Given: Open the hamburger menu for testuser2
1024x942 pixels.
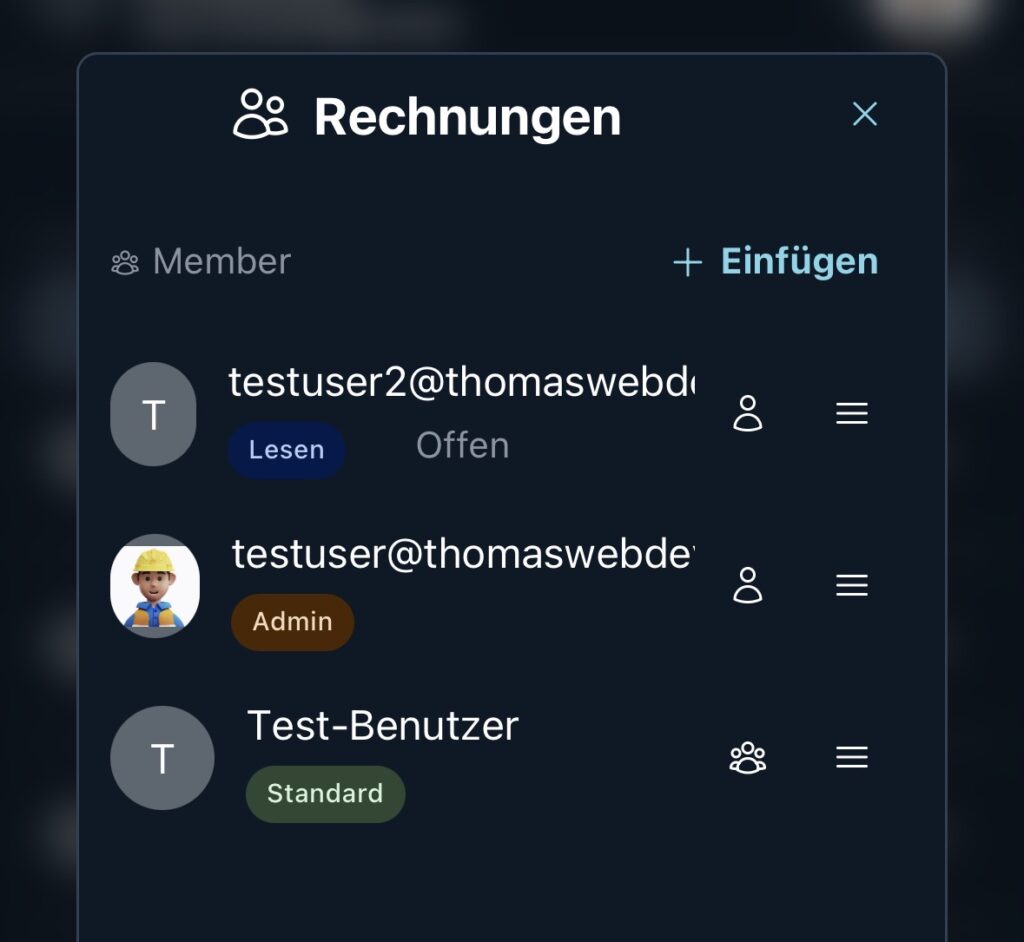Looking at the screenshot, I should [x=851, y=413].
